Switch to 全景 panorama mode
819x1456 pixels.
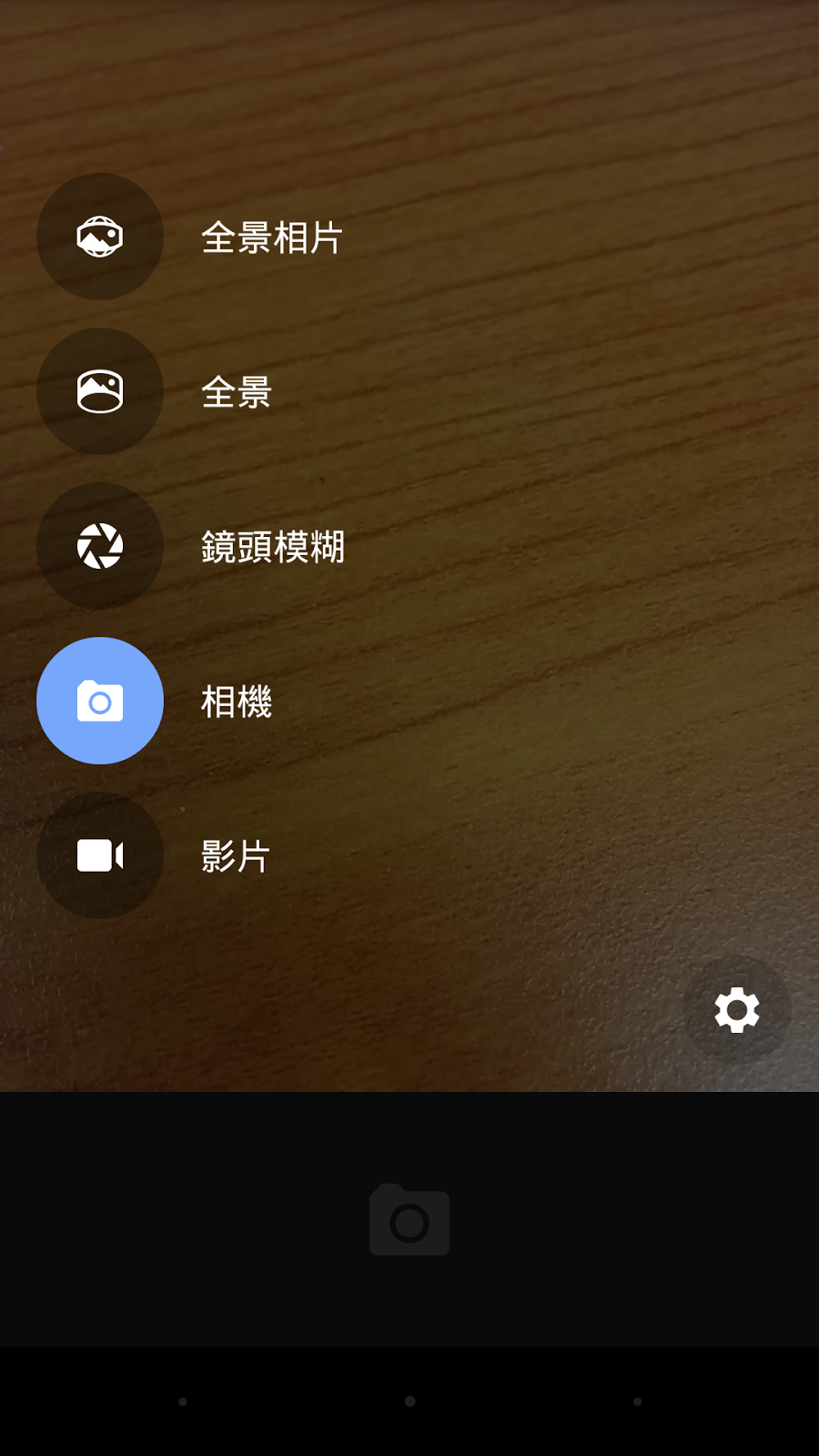(x=100, y=391)
